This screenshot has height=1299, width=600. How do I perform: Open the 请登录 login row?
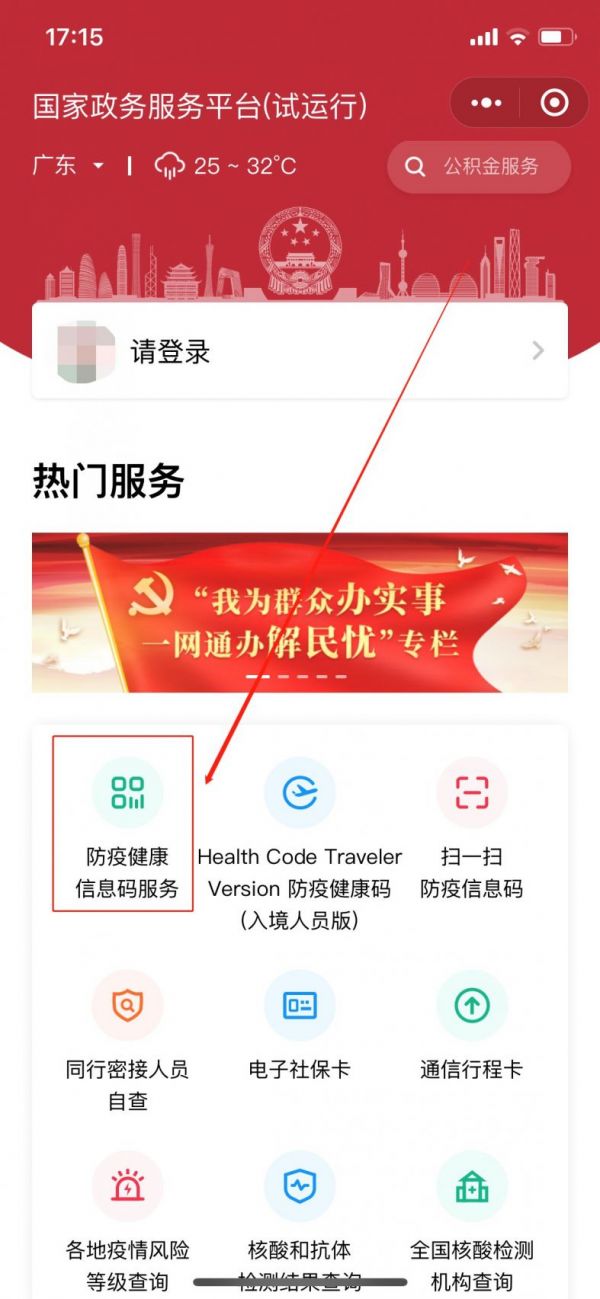click(300, 351)
